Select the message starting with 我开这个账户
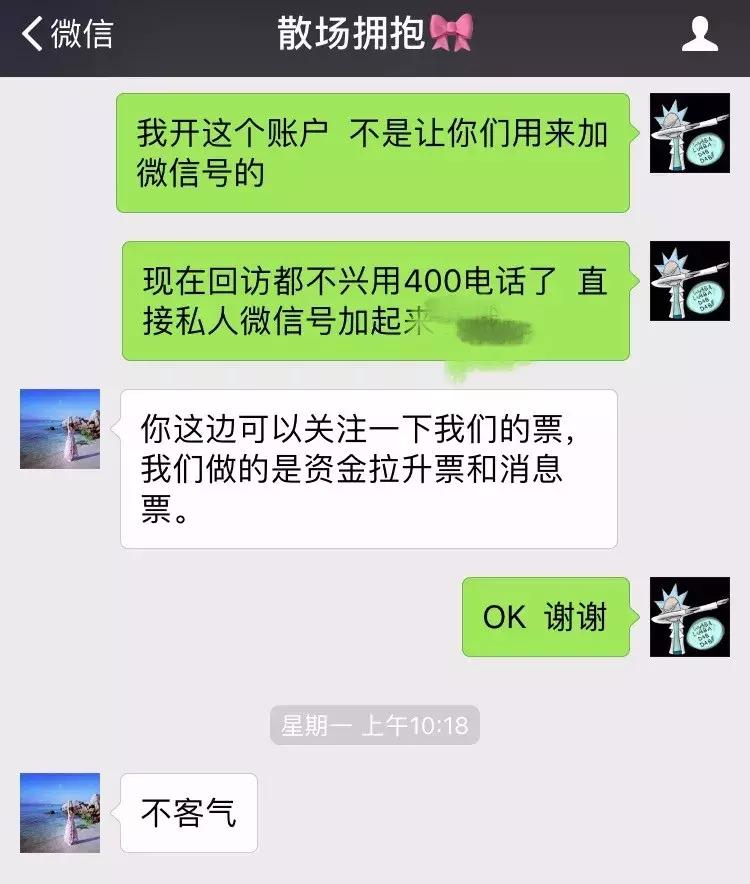 375,155
